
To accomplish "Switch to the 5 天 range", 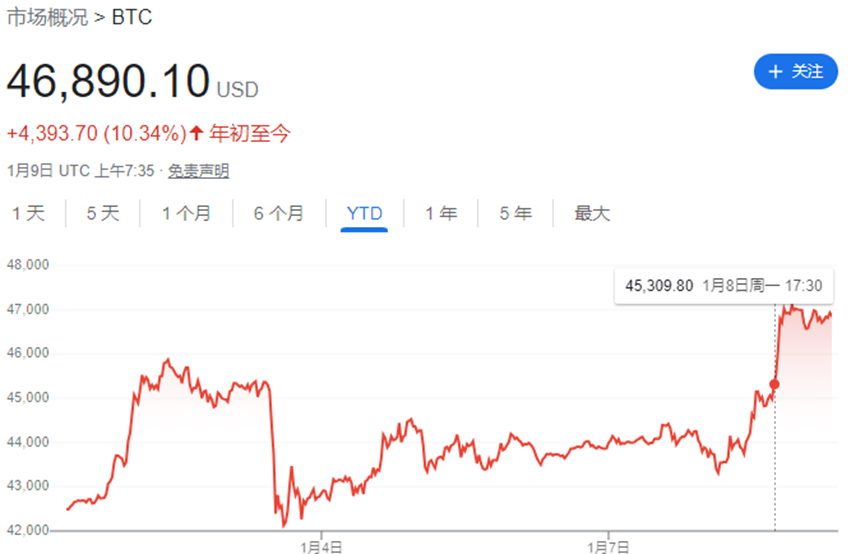I will (x=102, y=213).
